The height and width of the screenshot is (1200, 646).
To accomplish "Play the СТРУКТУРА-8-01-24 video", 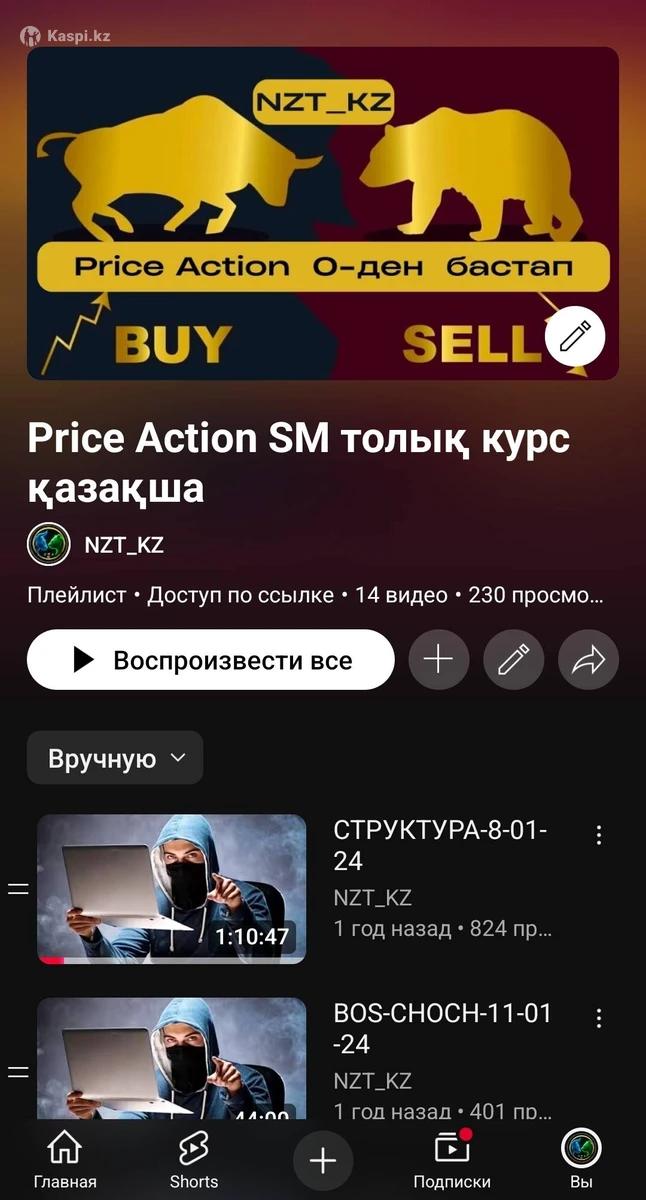I will click(172, 889).
